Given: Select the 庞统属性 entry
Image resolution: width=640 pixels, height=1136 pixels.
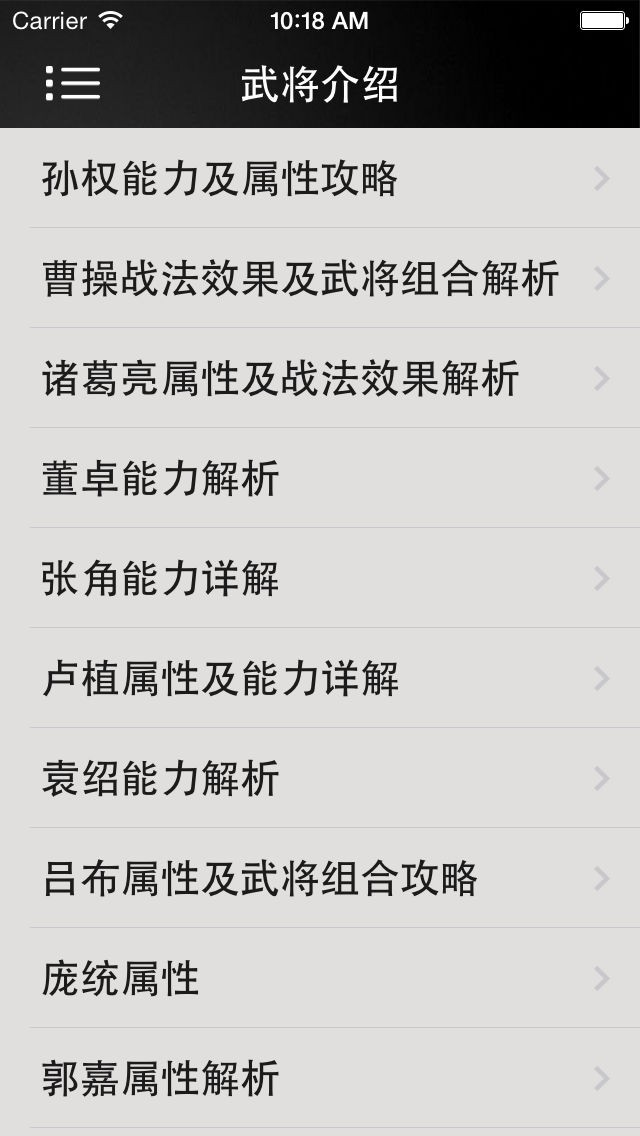Looking at the screenshot, I should (x=320, y=979).
